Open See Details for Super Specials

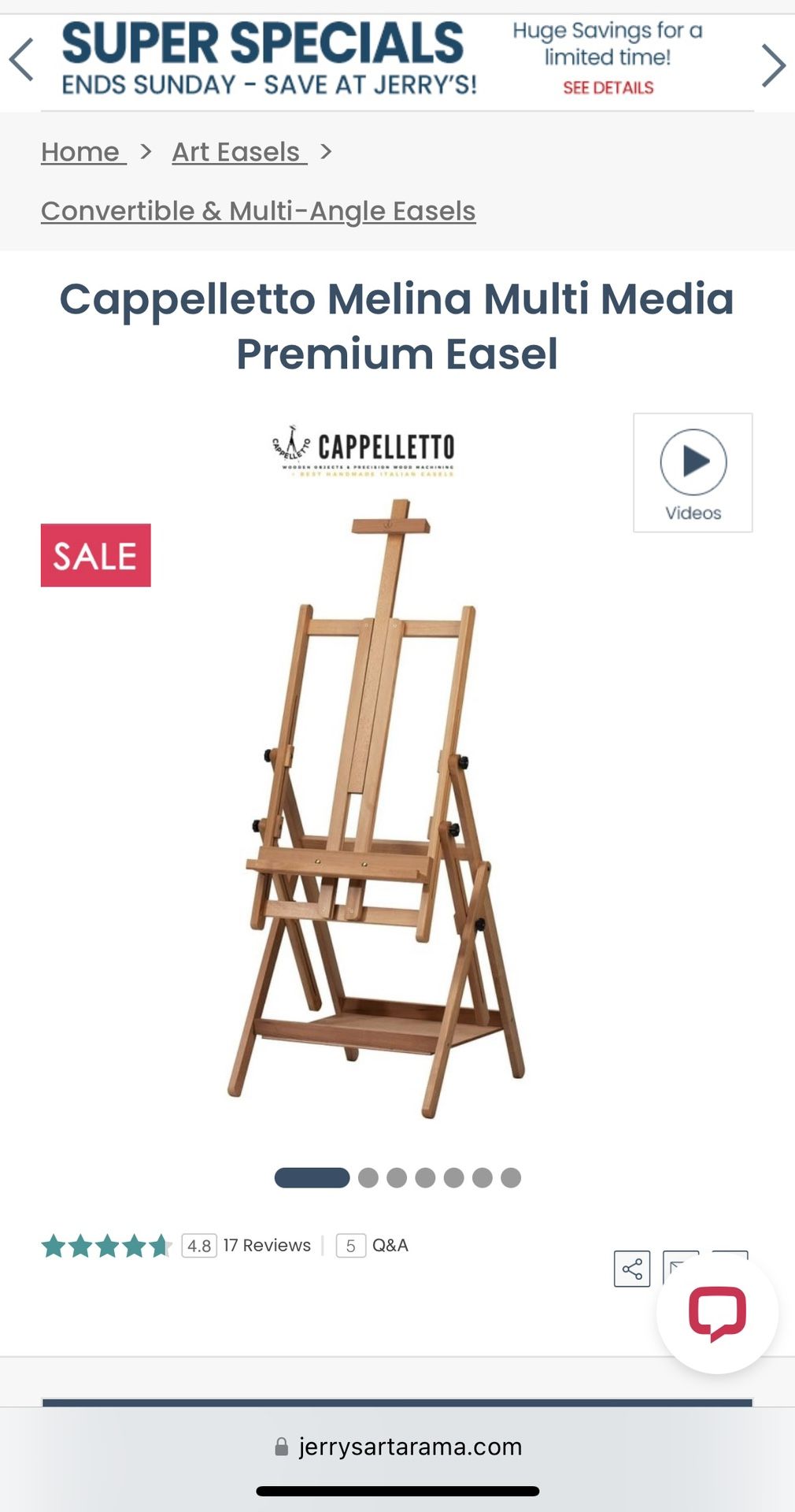pos(608,87)
